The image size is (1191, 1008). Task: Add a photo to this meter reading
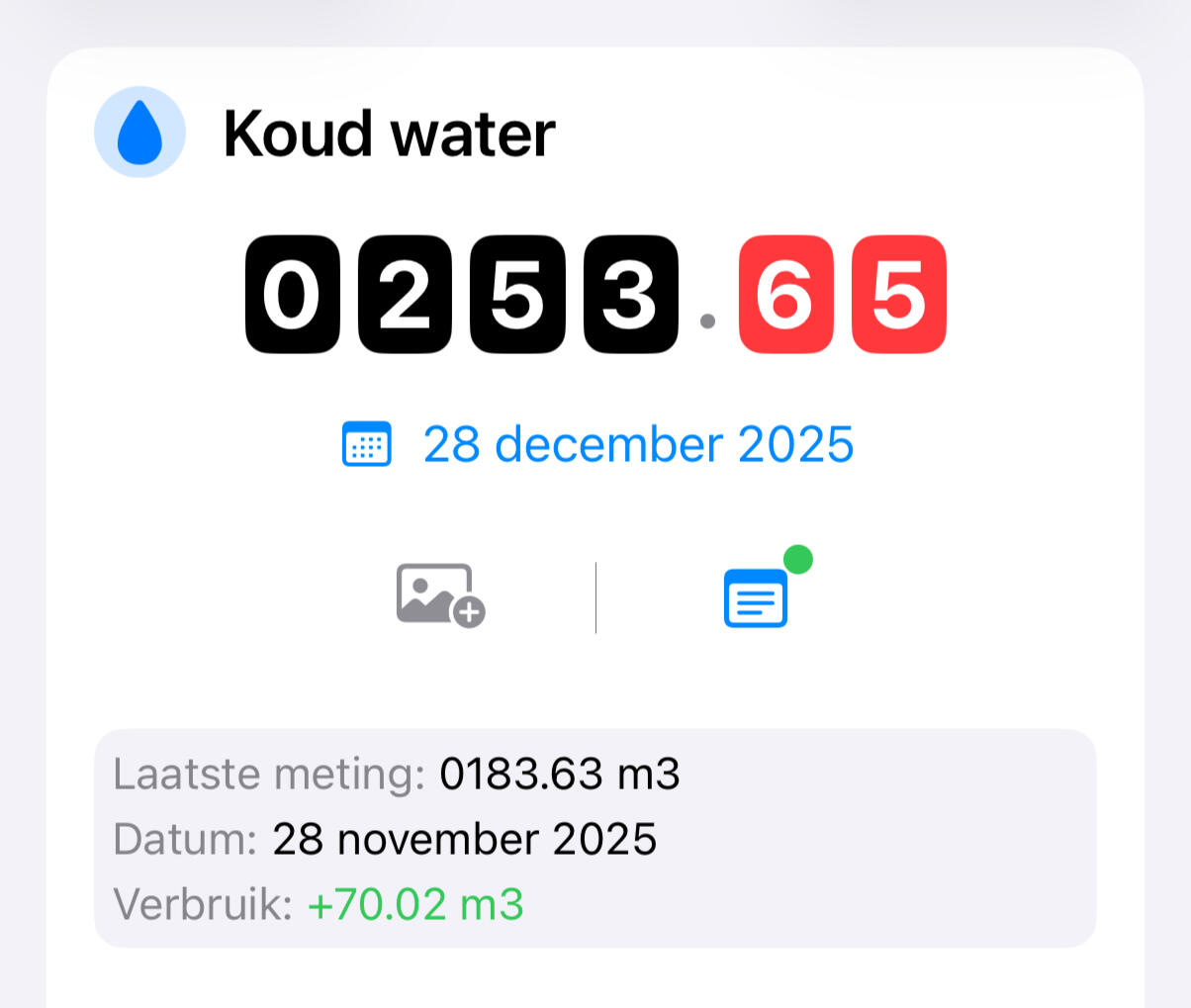pos(440,596)
